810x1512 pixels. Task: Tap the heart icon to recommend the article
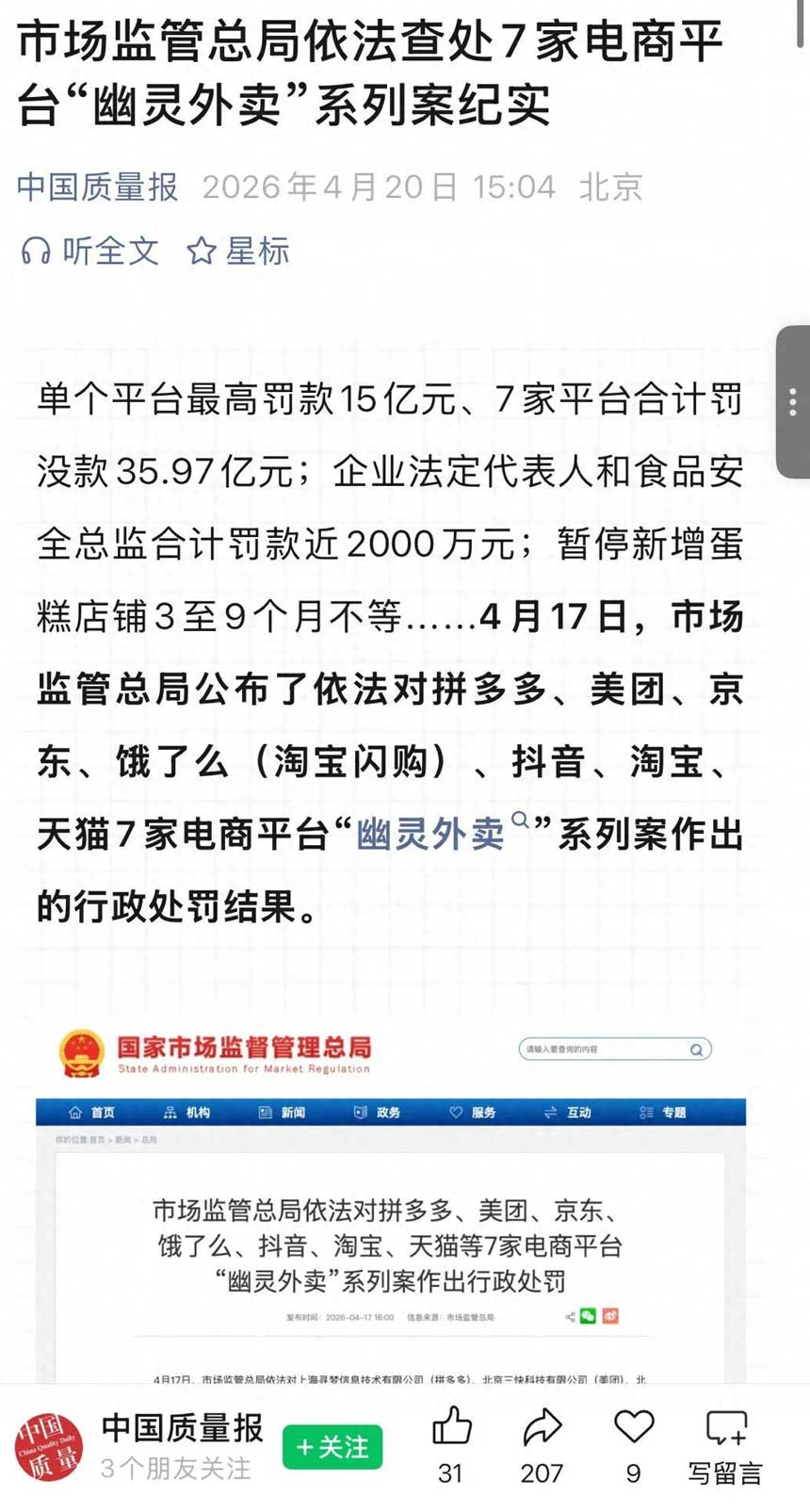634,1428
